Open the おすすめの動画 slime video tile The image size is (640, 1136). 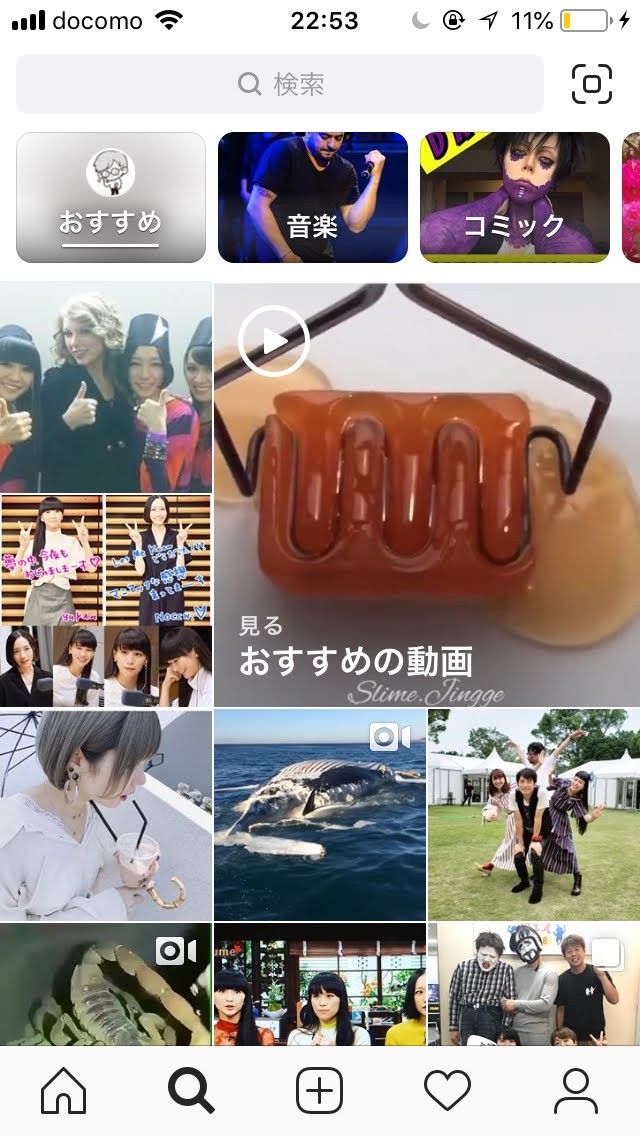427,495
